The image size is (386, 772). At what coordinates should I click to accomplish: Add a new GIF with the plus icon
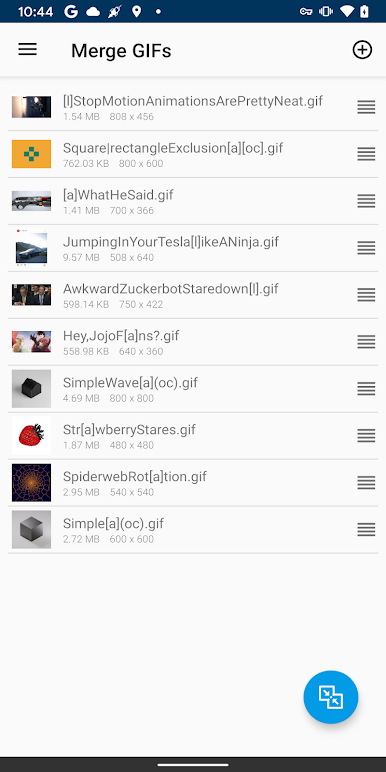click(362, 50)
